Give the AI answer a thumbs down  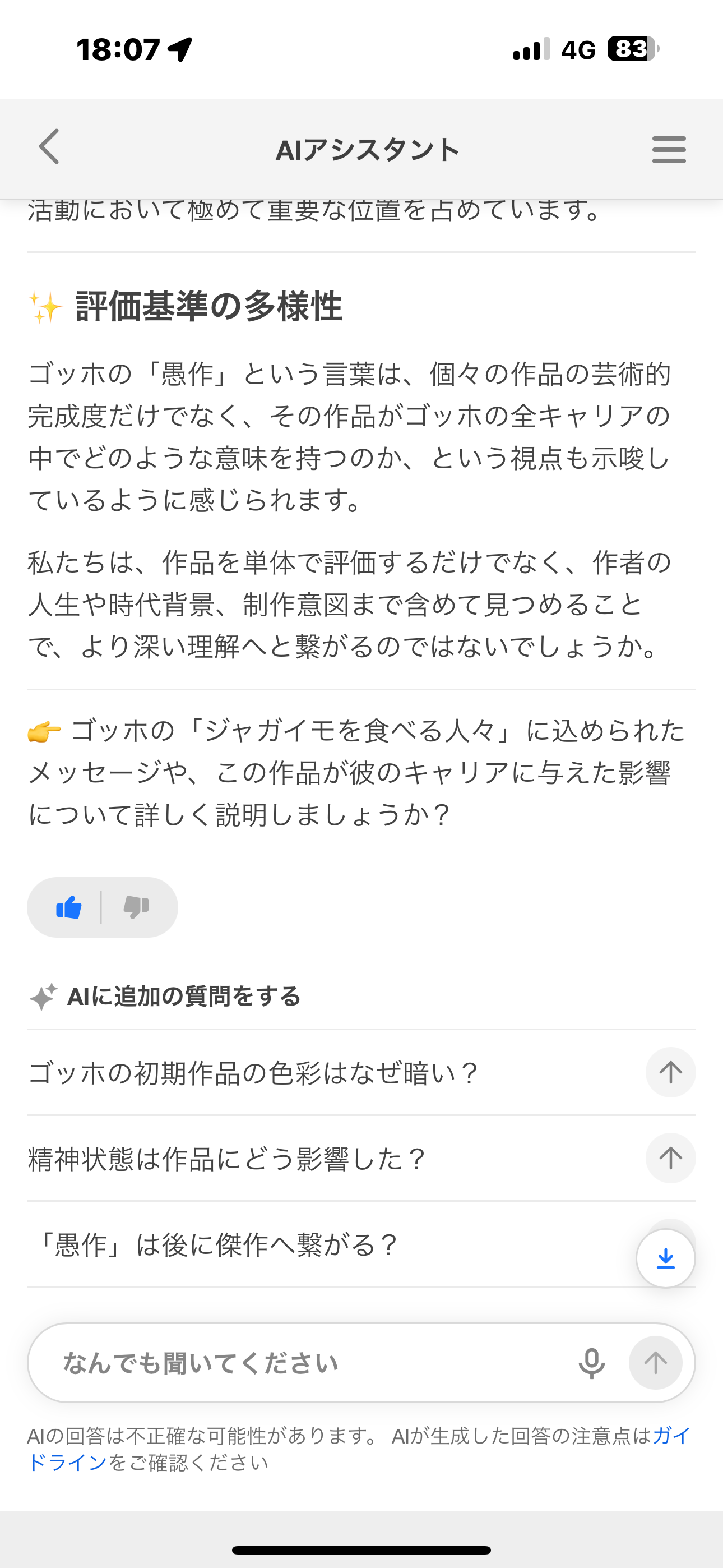pyautogui.click(x=136, y=907)
